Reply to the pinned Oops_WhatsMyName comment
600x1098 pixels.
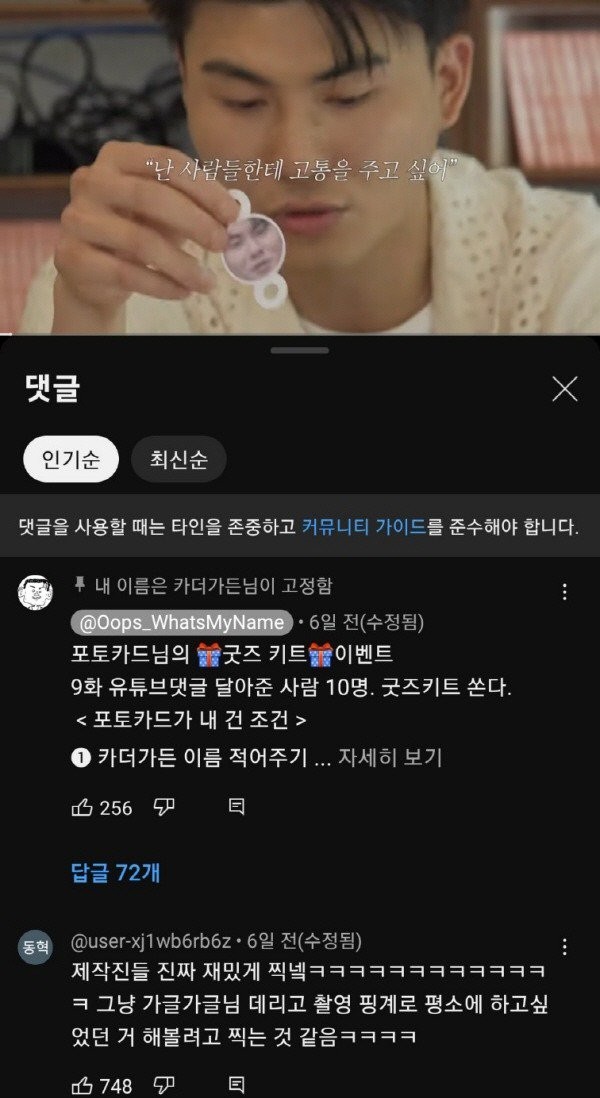click(x=237, y=807)
